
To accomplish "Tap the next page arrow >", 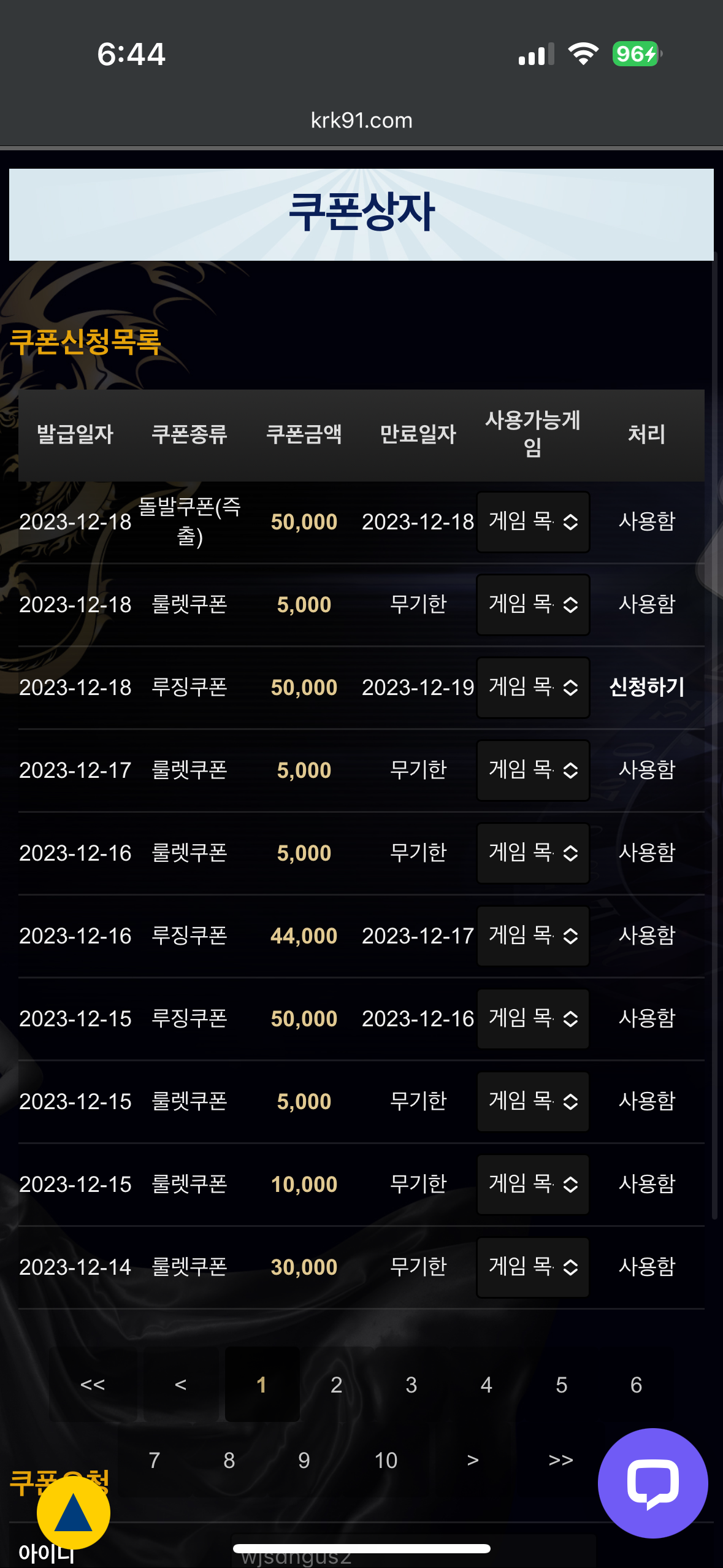I will [473, 1460].
